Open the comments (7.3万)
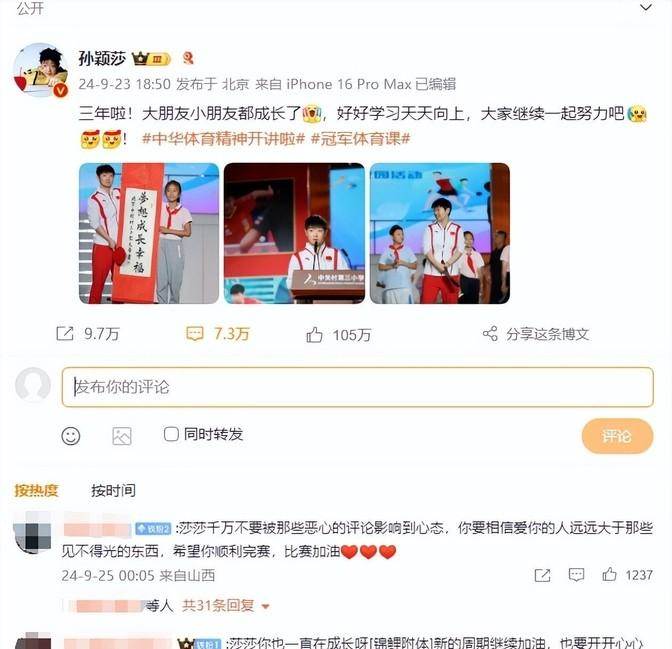Image resolution: width=672 pixels, height=649 pixels. pos(218,334)
